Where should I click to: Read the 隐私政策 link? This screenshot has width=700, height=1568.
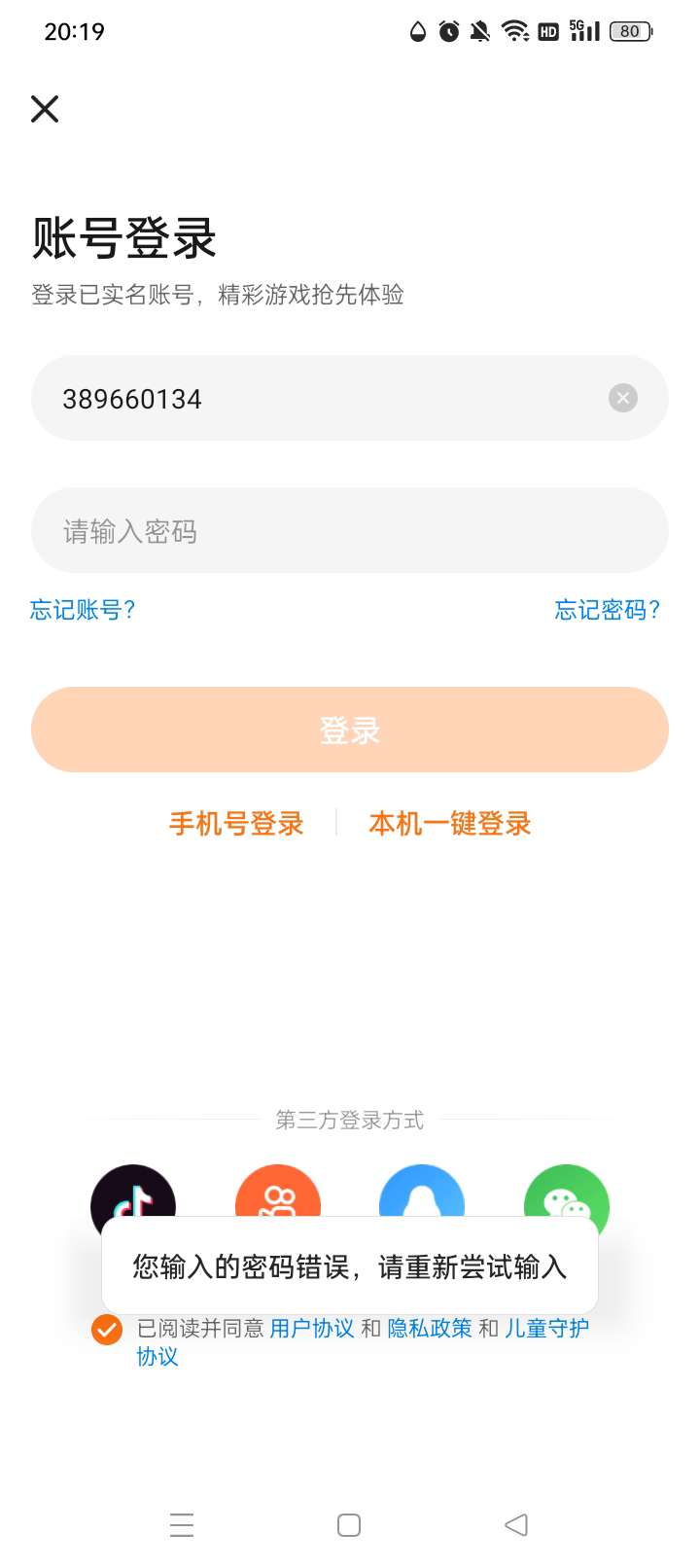(x=430, y=1329)
